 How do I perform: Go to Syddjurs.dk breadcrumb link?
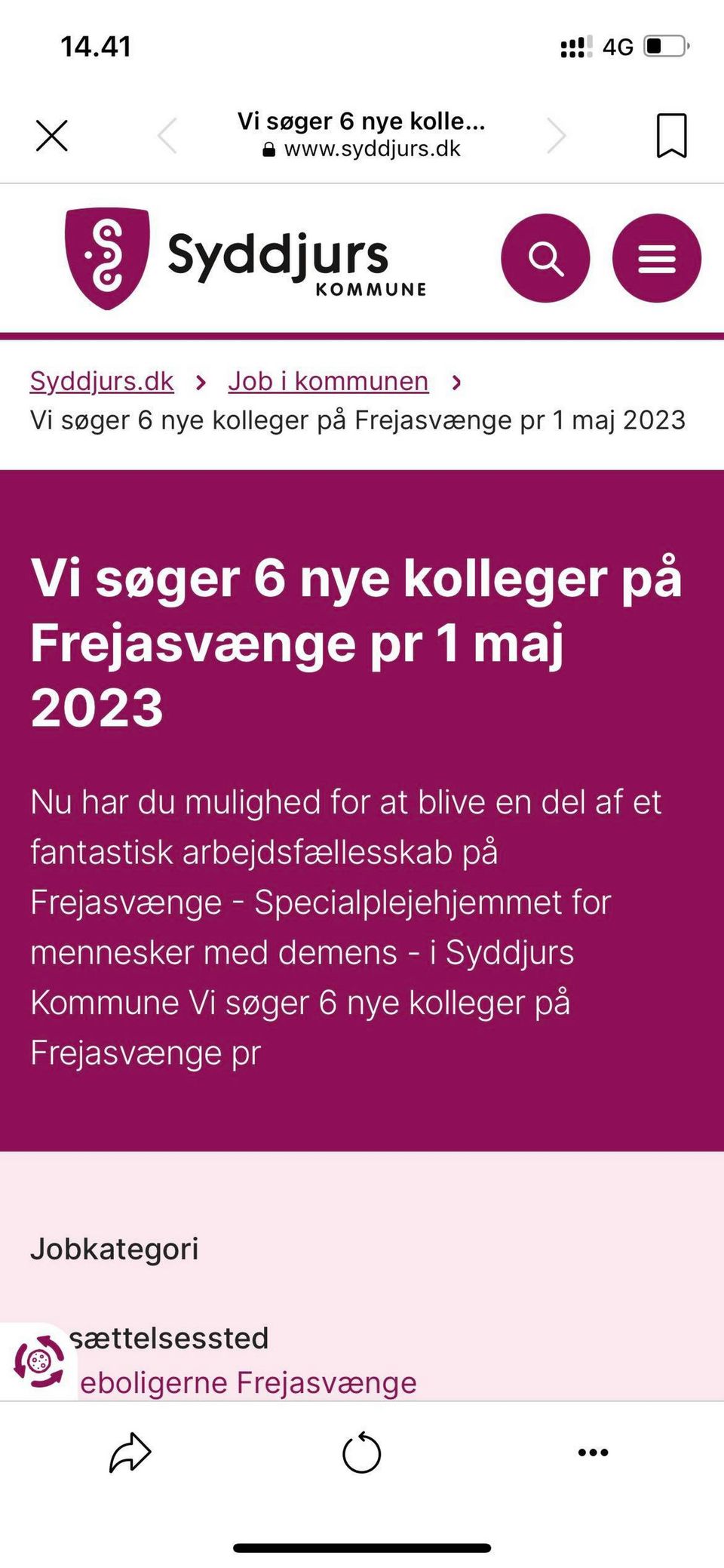click(x=102, y=381)
